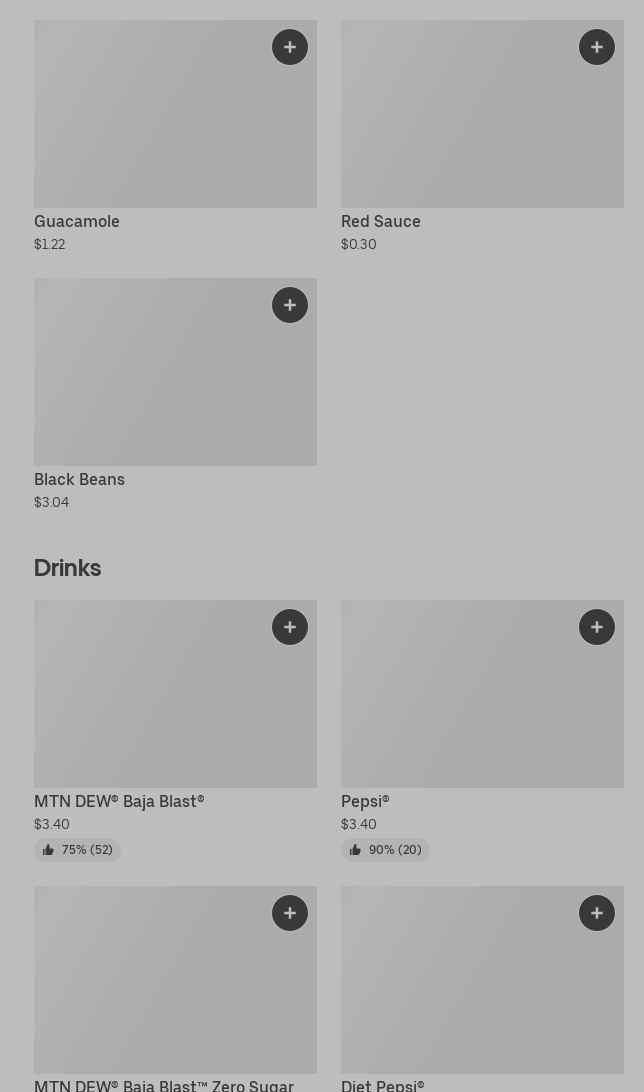Add Baja Blast Zero Sugar to cart
The height and width of the screenshot is (1092, 644).
tap(290, 913)
